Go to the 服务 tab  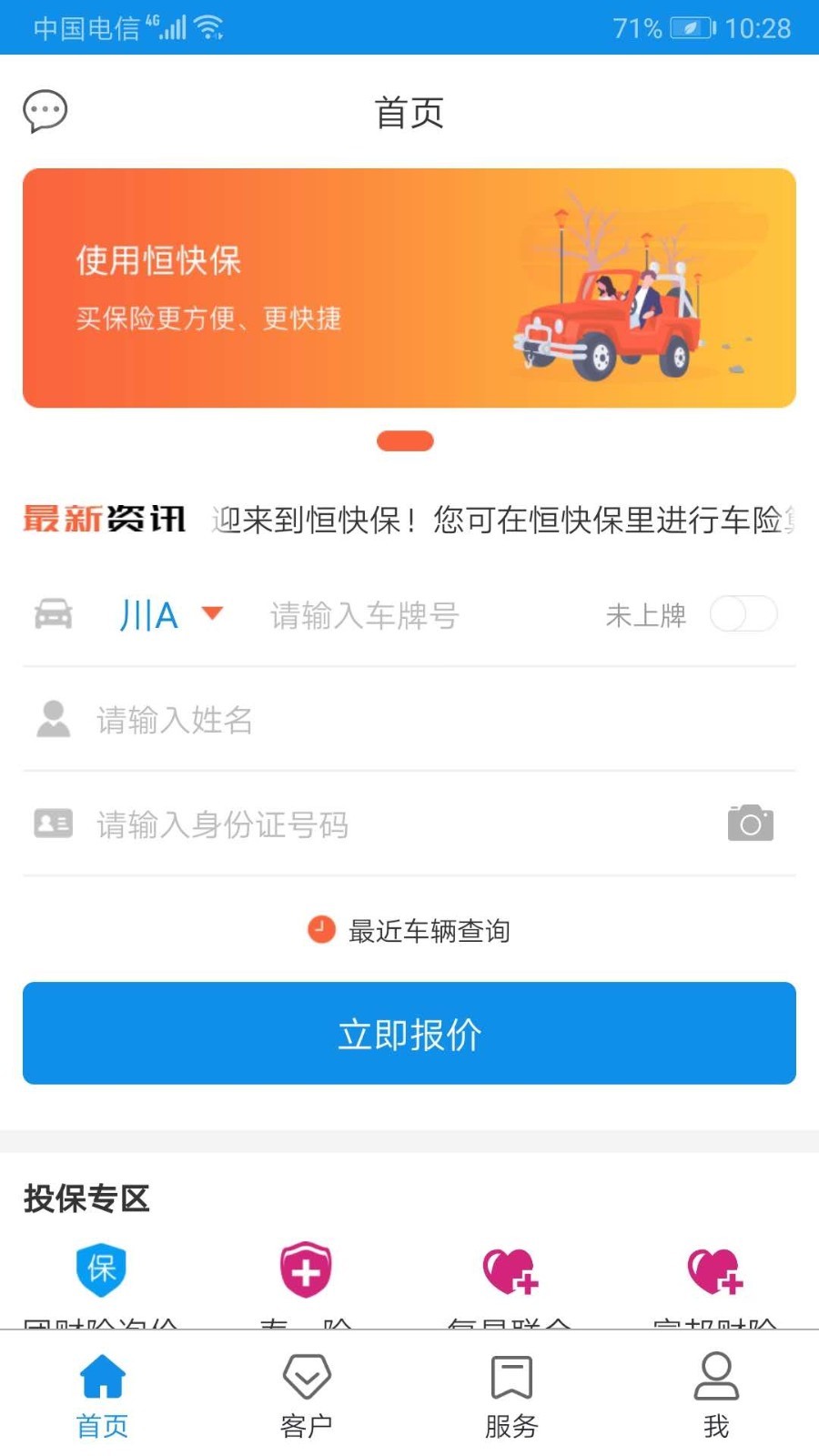511,1396
